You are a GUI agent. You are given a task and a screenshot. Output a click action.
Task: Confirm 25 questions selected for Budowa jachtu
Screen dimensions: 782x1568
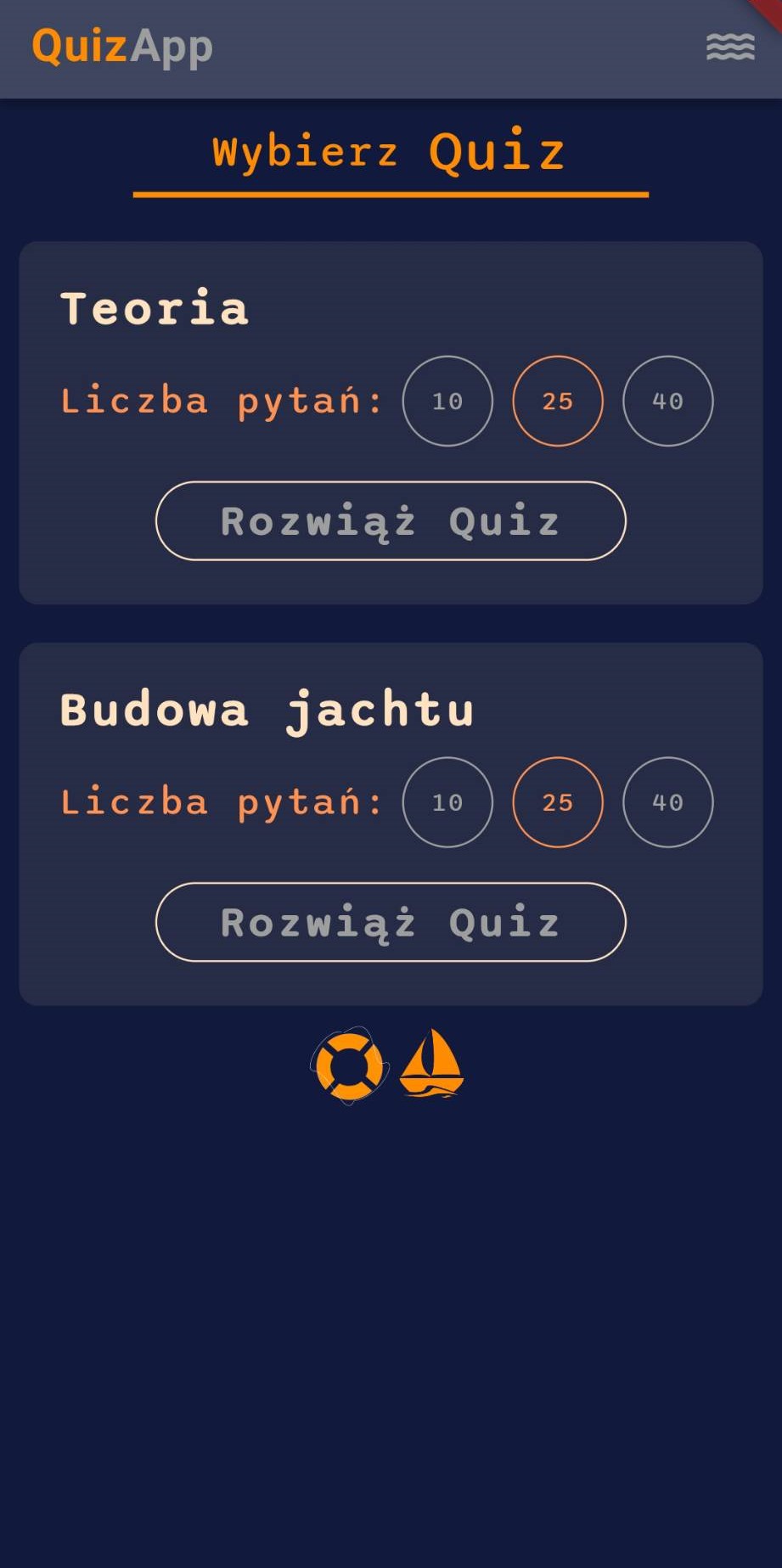tap(557, 801)
